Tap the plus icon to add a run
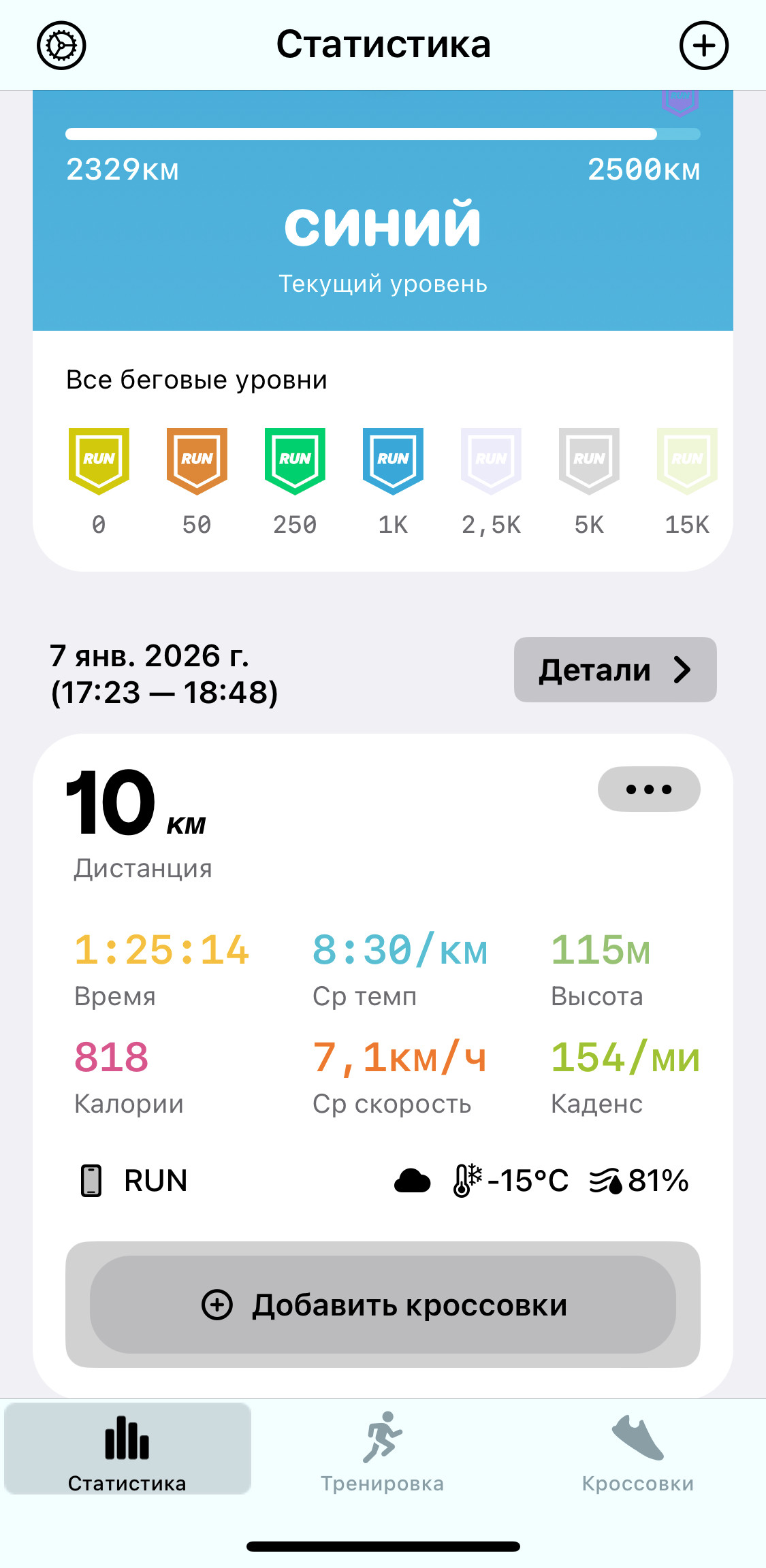This screenshot has height=1568, width=766. (x=704, y=46)
